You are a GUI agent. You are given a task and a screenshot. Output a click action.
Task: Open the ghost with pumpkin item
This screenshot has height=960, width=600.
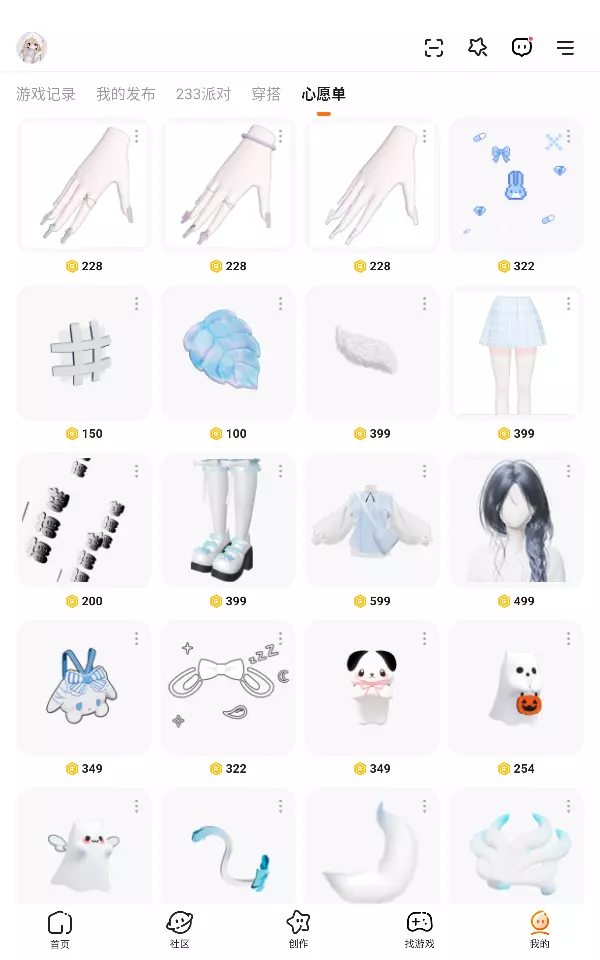pos(516,688)
